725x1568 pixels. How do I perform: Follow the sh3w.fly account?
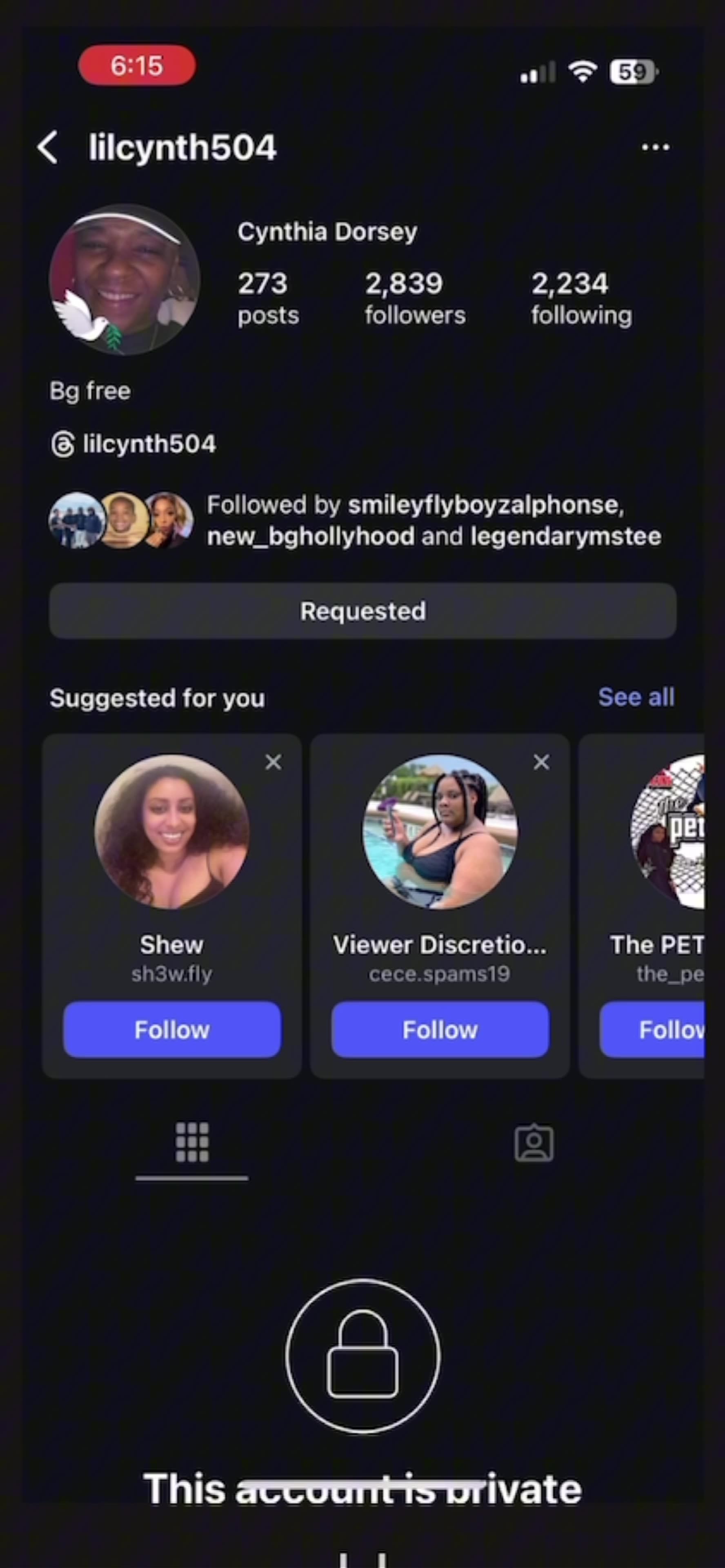coord(172,1030)
